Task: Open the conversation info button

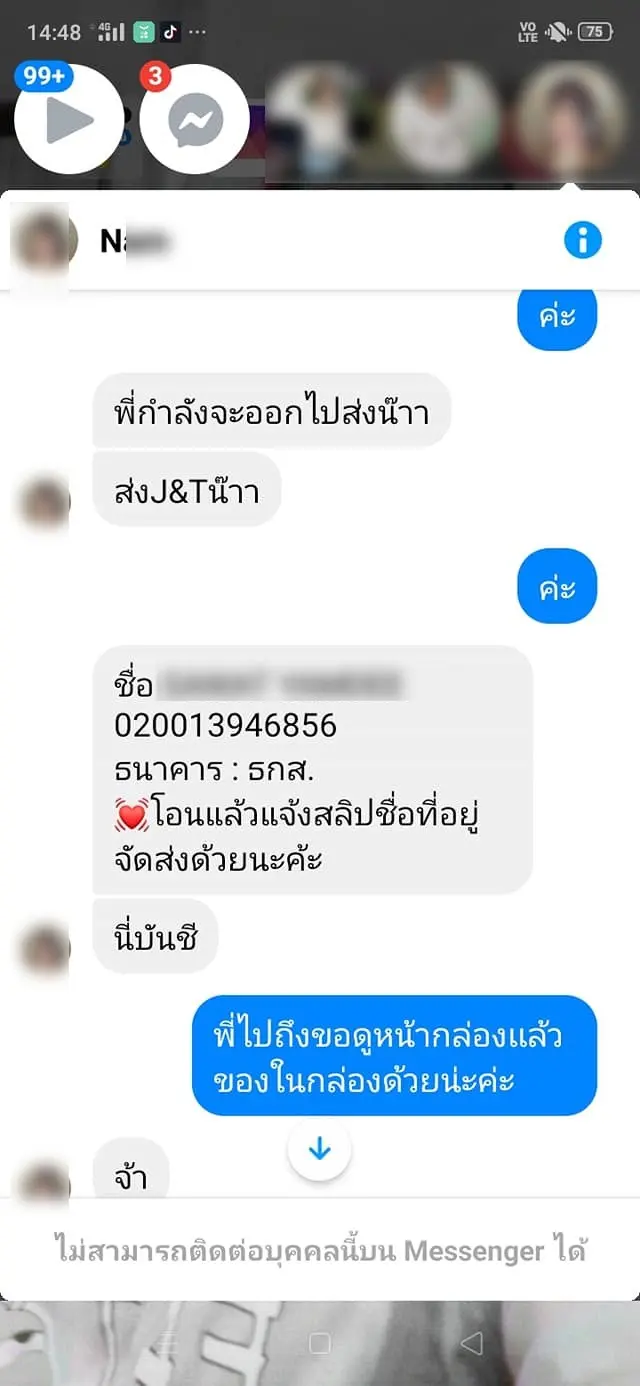Action: (582, 240)
